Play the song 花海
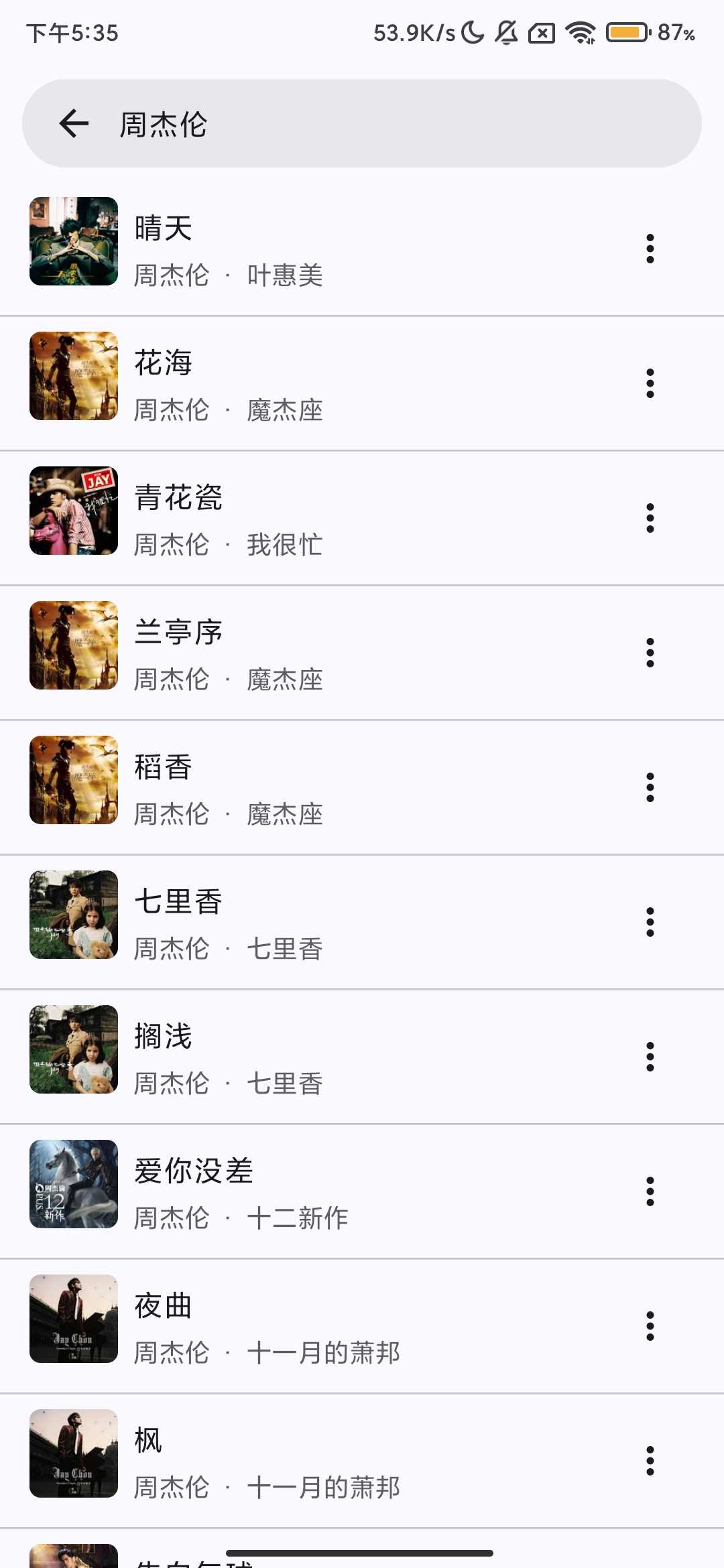 point(335,383)
